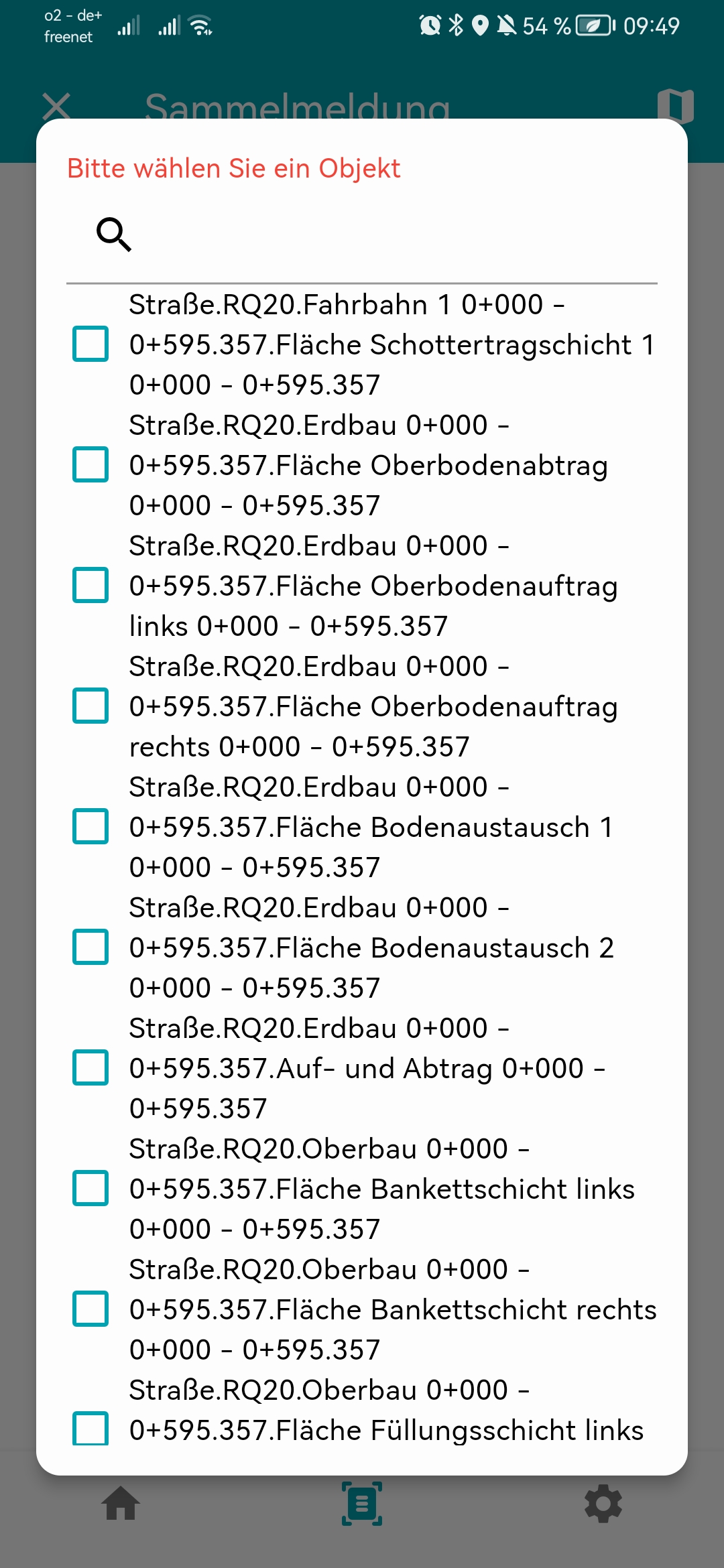
Task: Check Fläche Schottertragschicht 1 object
Action: (90, 344)
